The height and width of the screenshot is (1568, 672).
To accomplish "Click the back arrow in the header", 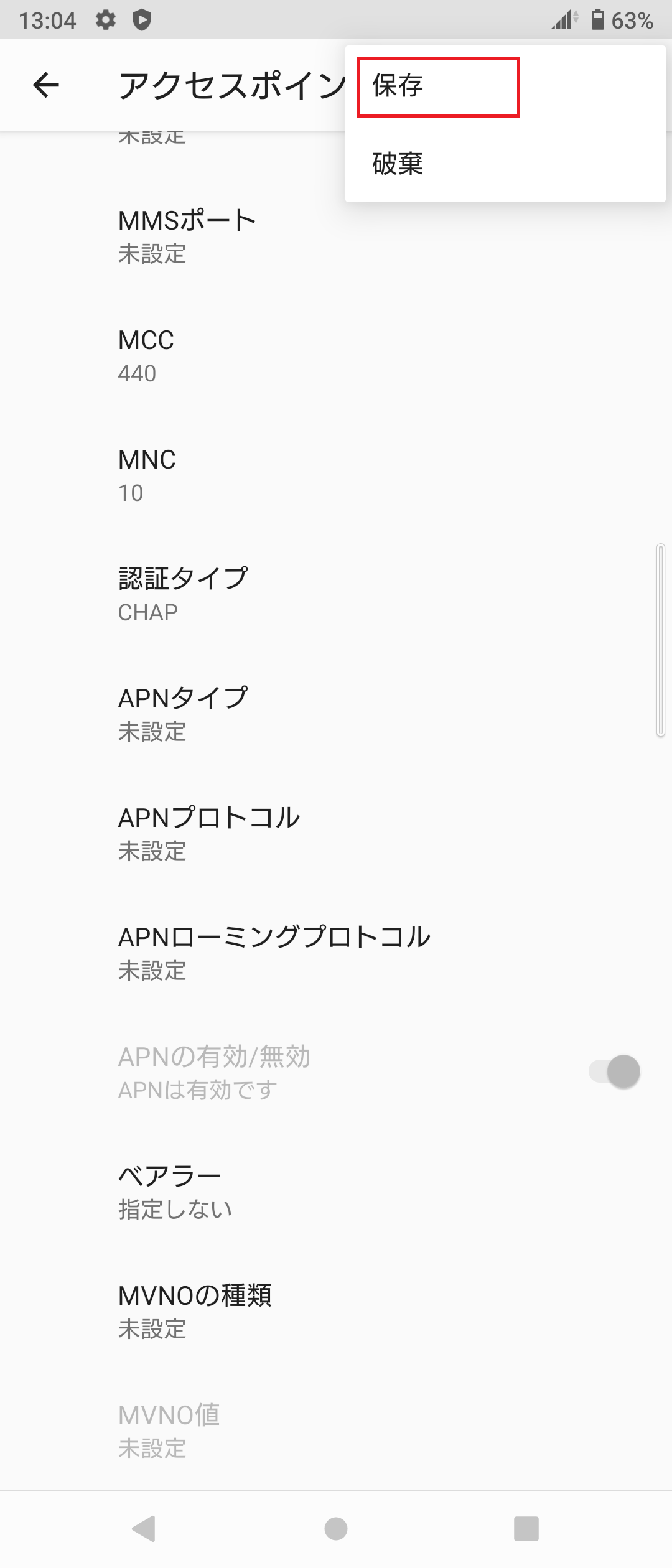I will 45,85.
